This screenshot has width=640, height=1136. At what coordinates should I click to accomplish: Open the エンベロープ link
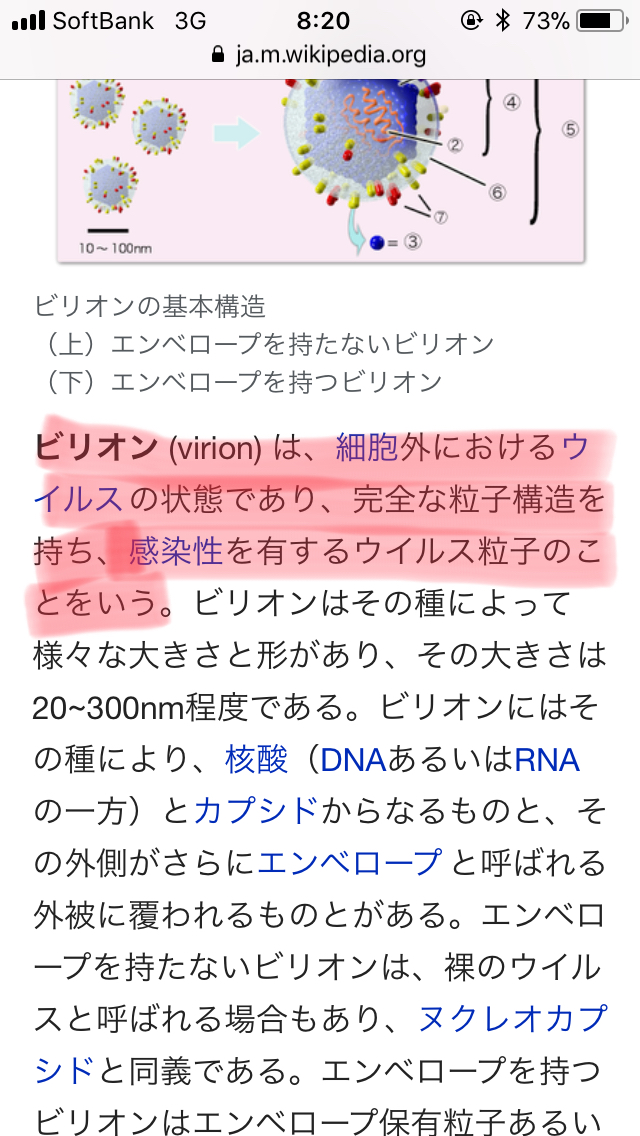349,863
